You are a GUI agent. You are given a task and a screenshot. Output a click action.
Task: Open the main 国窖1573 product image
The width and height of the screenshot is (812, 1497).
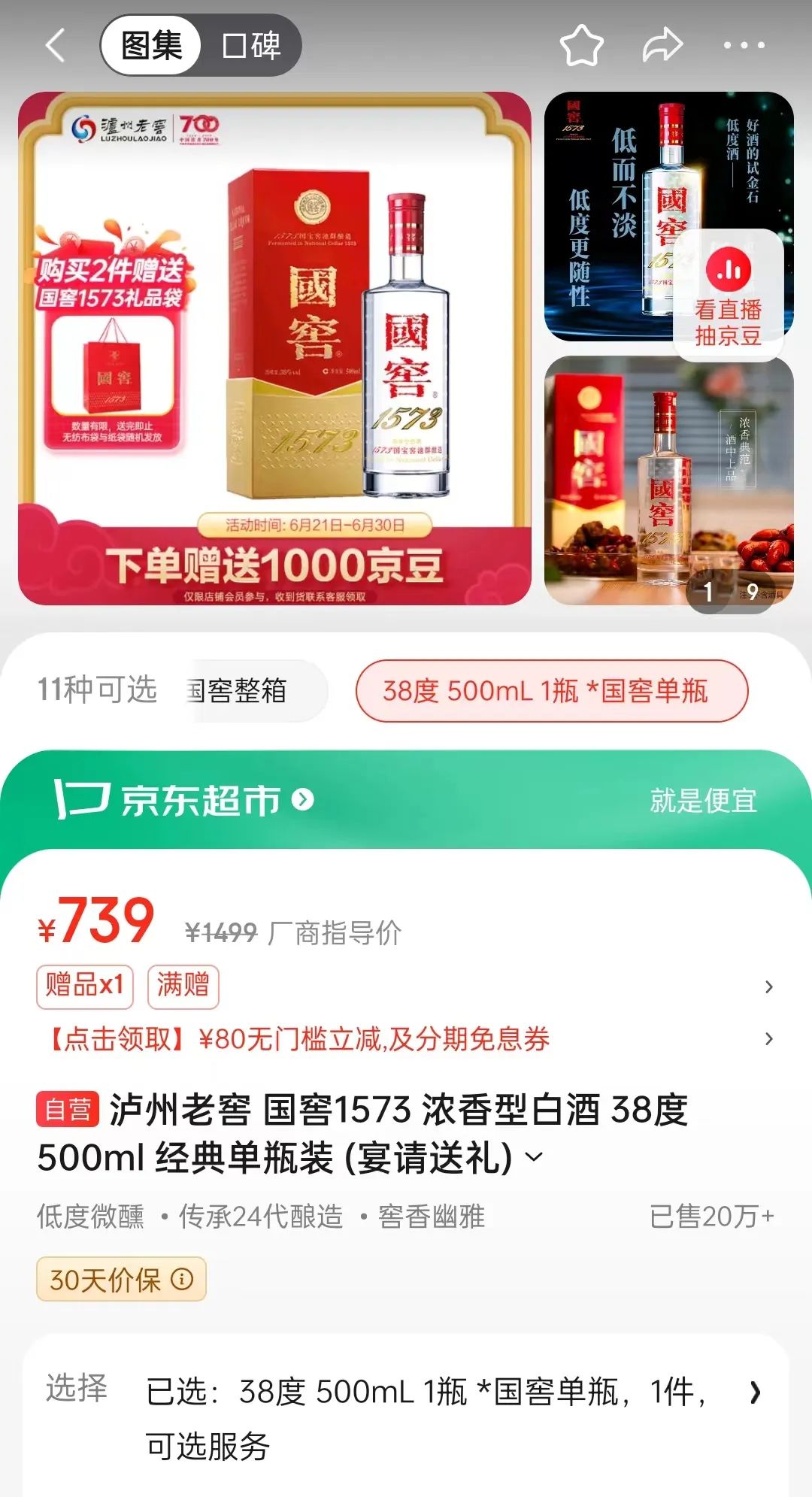pos(274,348)
